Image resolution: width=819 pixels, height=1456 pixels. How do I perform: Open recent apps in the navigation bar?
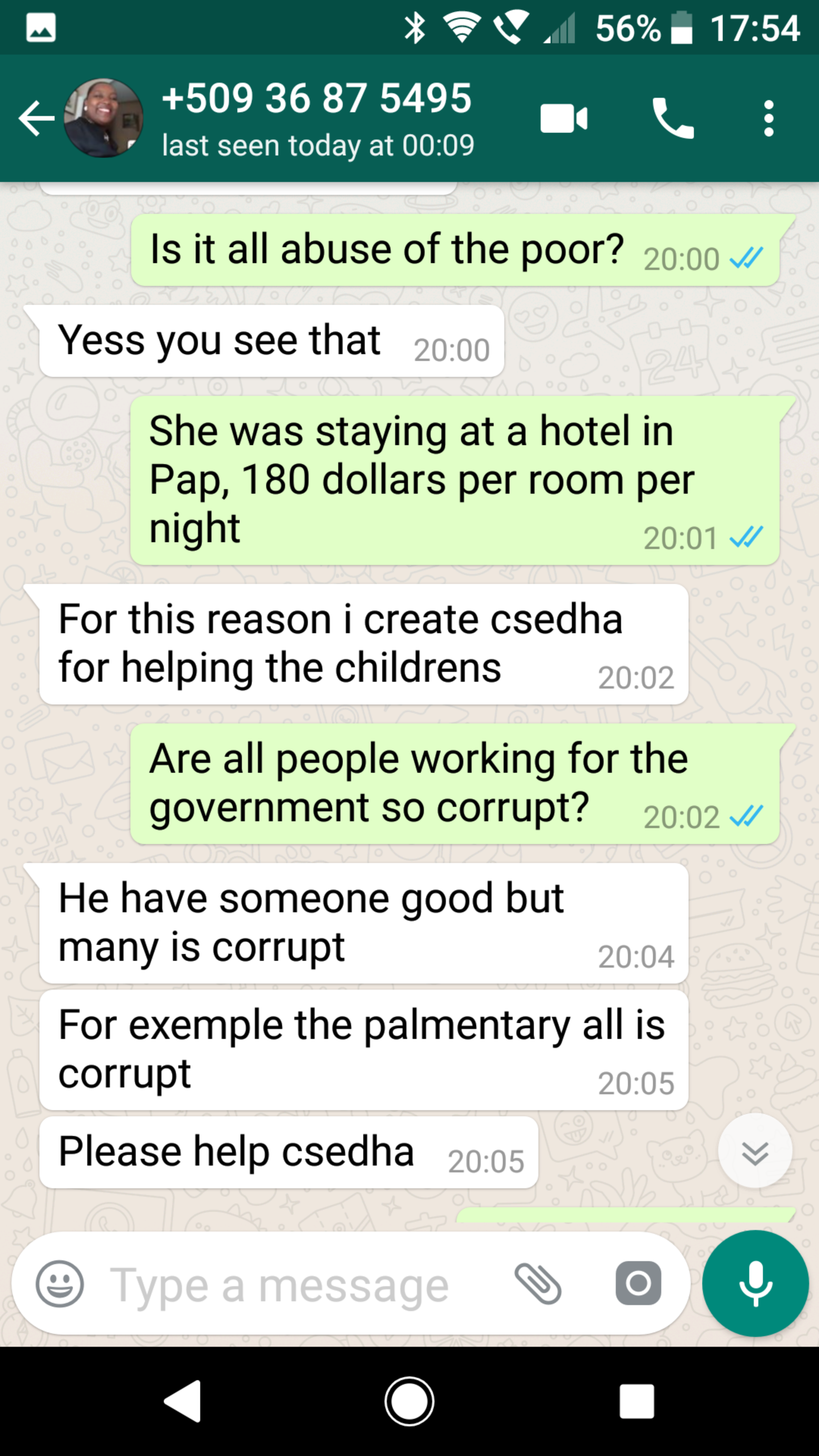pyautogui.click(x=637, y=1401)
